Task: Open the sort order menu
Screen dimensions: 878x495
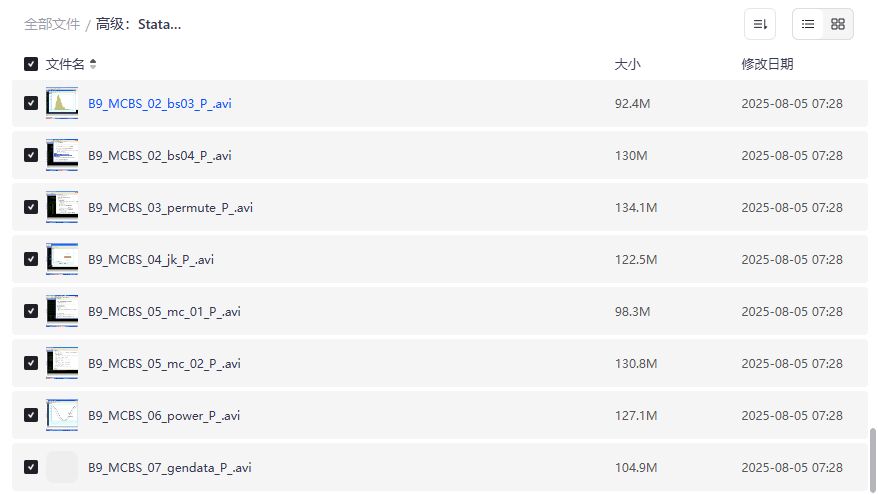Action: (760, 24)
